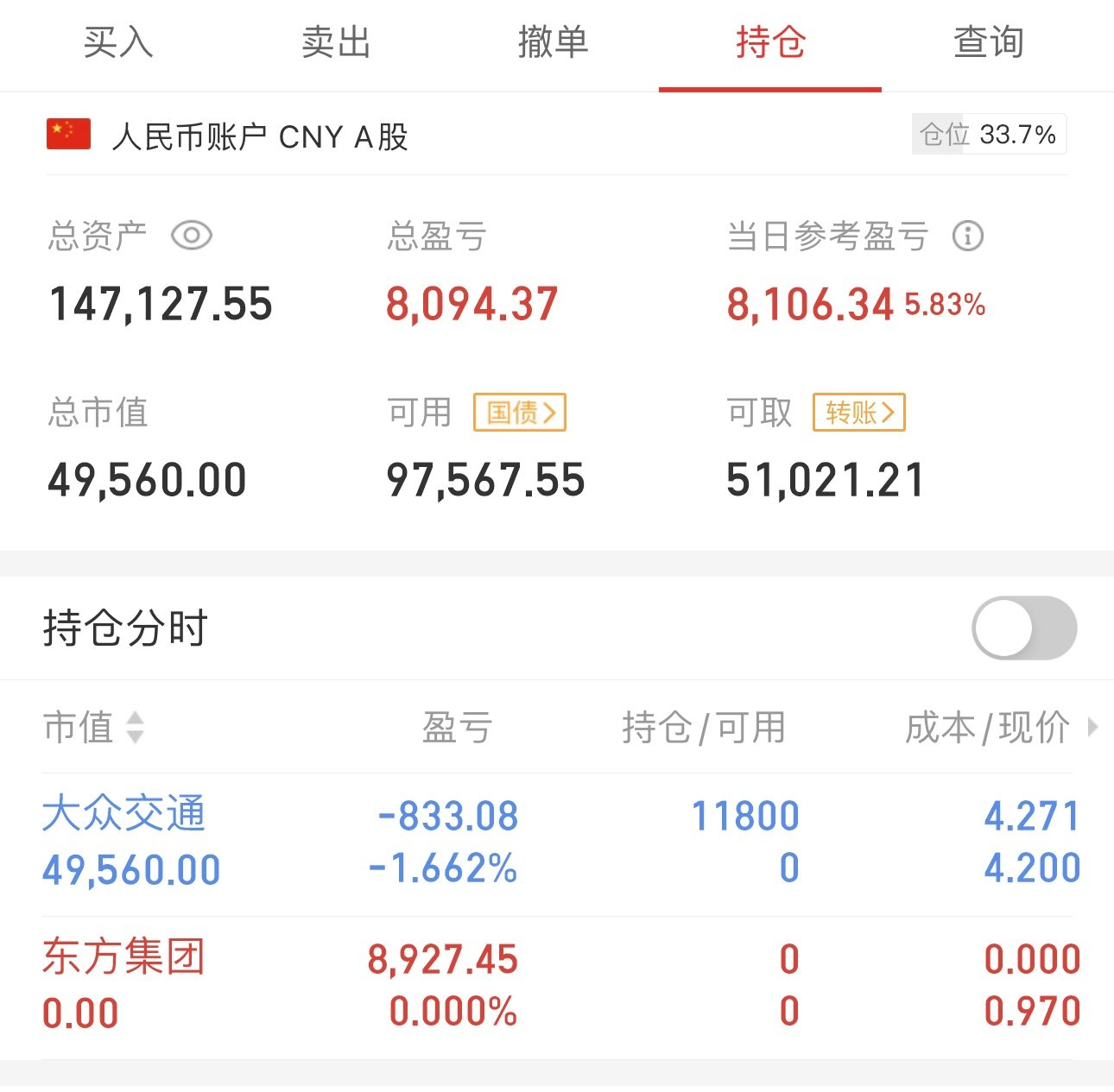This screenshot has width=1114, height=1092.
Task: Switch to the 买入 tab
Action: (x=118, y=43)
